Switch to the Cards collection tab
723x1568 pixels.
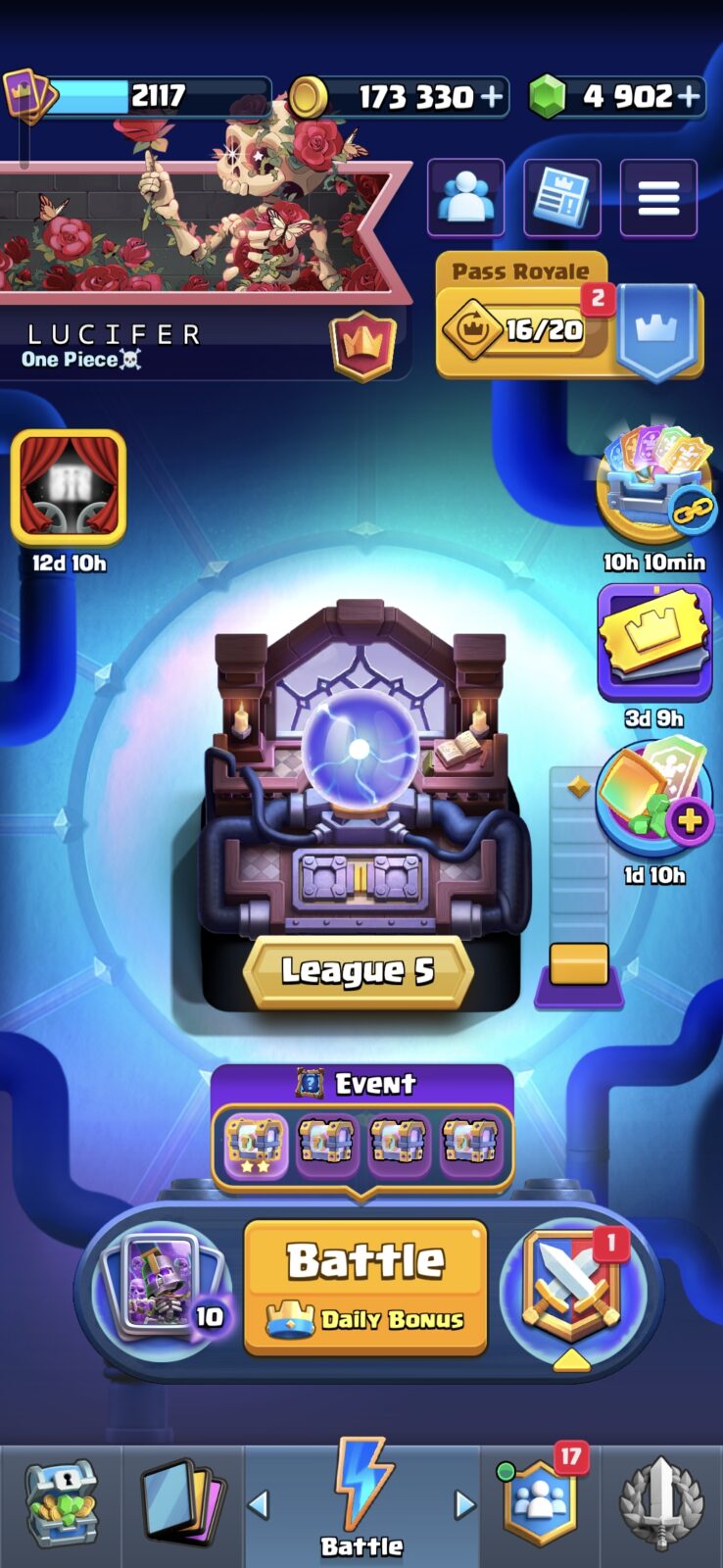click(182, 1504)
